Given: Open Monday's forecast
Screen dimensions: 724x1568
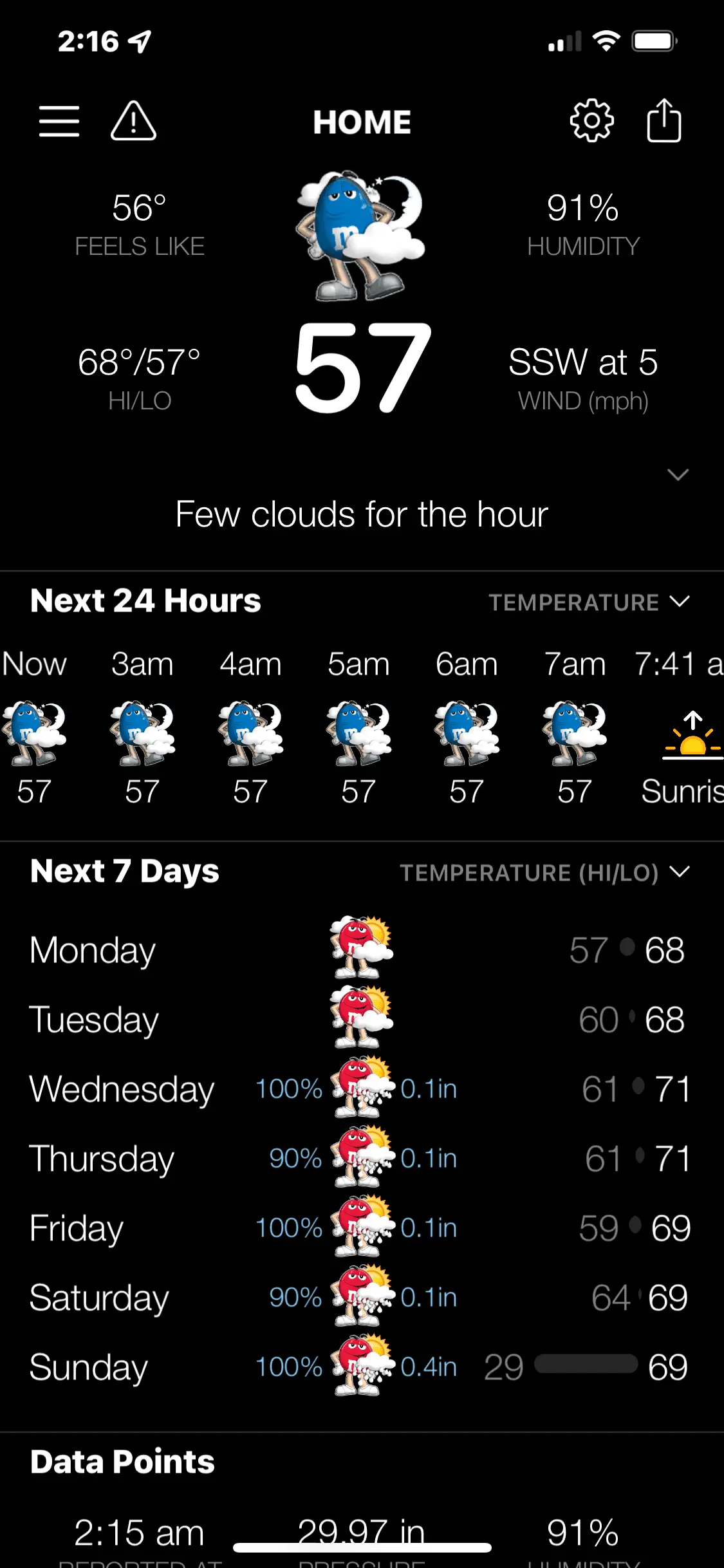Looking at the screenshot, I should pyautogui.click(x=360, y=950).
